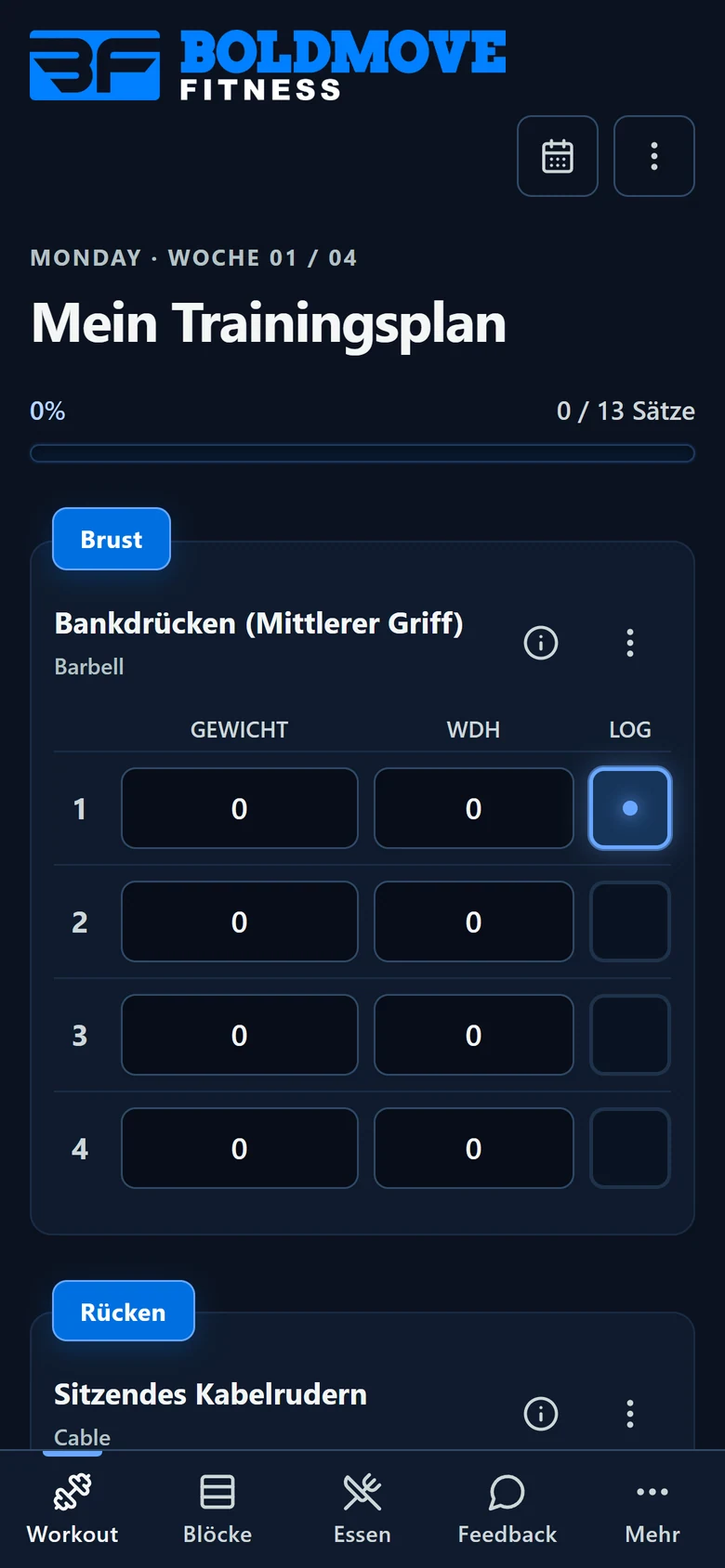Switch to the Blöcke tab
This screenshot has height=1568, width=725.
point(217,1509)
